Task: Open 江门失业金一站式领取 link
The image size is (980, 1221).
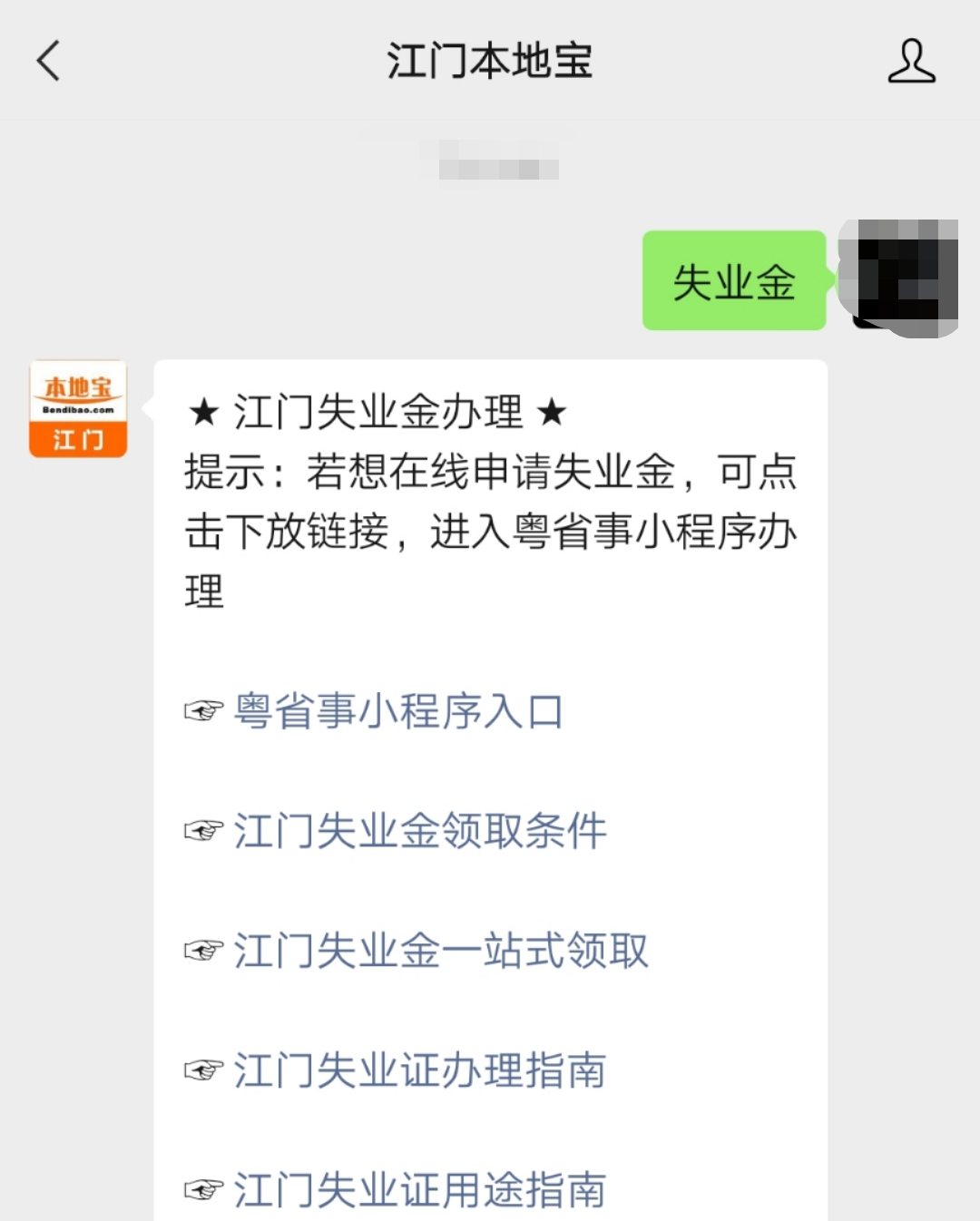Action: pyautogui.click(x=440, y=951)
